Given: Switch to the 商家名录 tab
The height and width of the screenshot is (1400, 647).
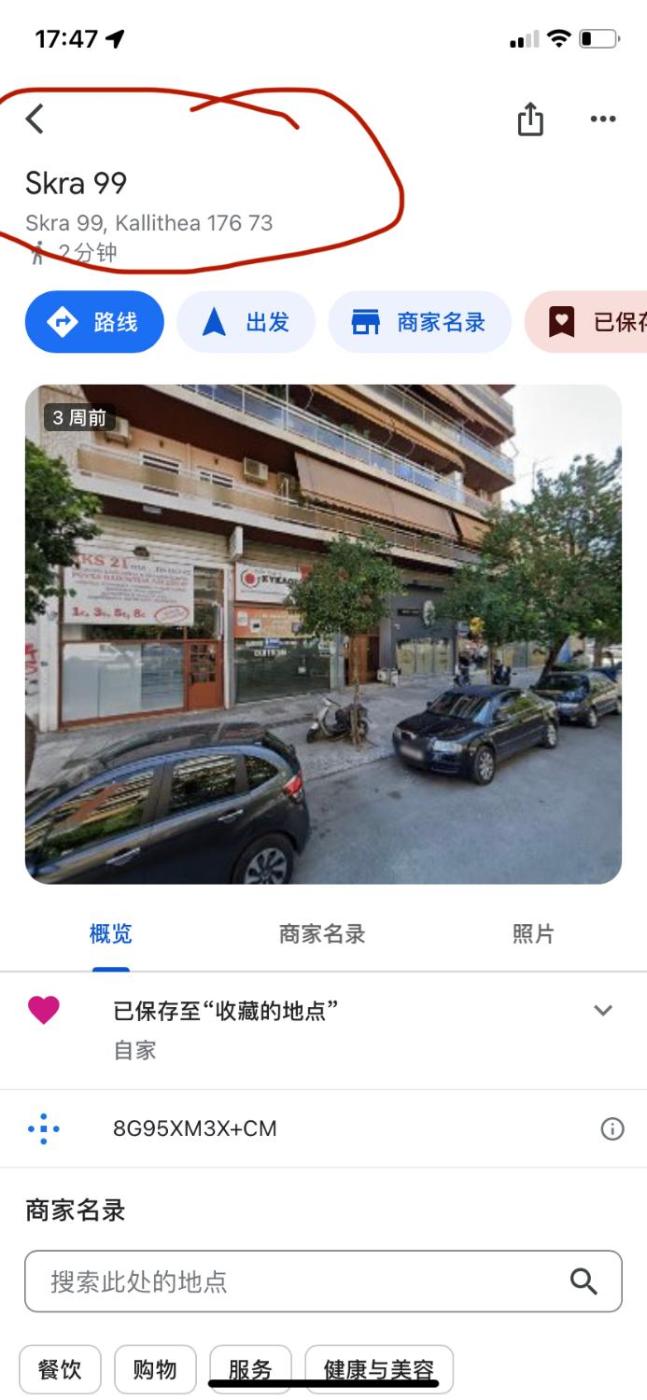Looking at the screenshot, I should coord(322,935).
